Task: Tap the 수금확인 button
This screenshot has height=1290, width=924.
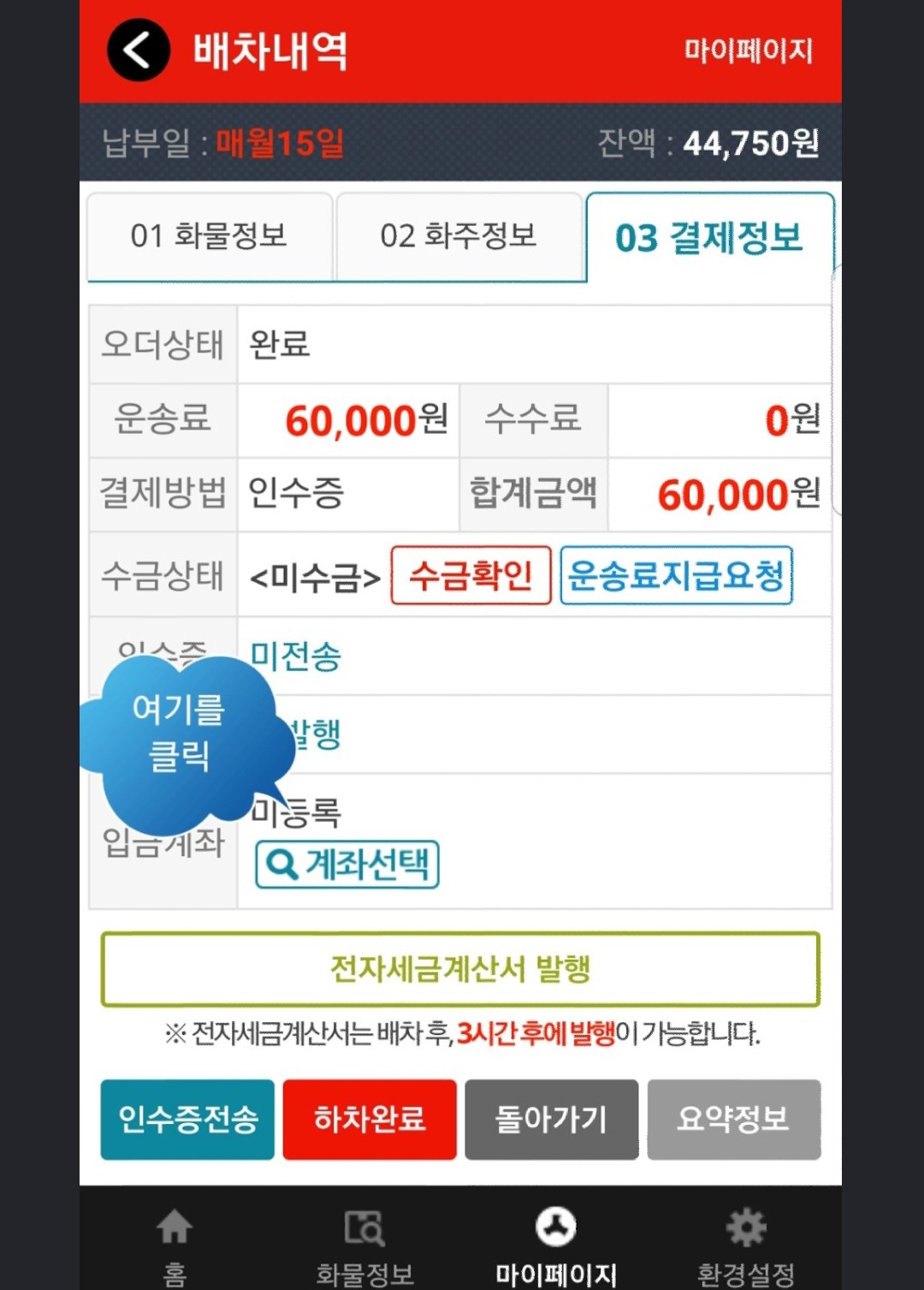Action: click(x=471, y=575)
